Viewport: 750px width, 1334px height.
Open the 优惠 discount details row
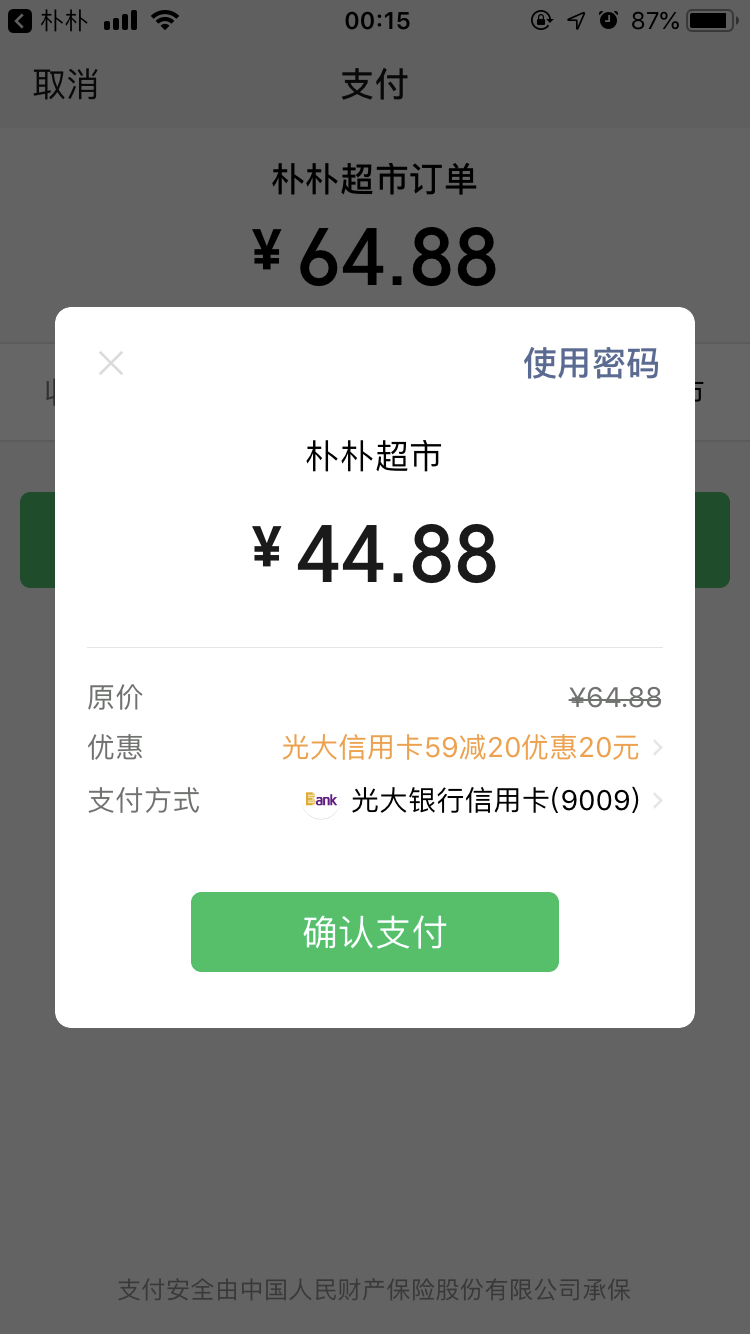pos(470,748)
